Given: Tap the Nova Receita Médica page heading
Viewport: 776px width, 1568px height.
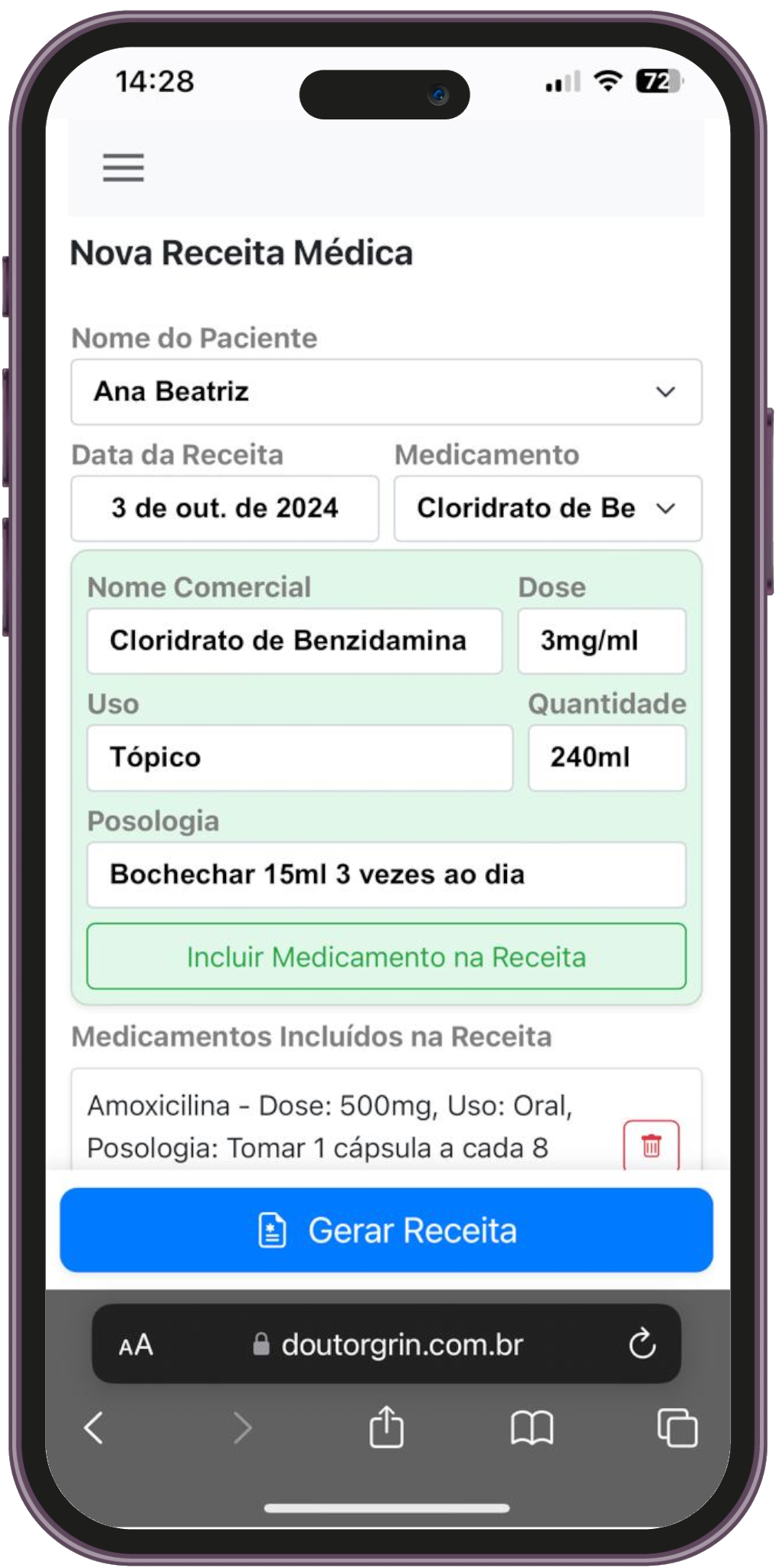Looking at the screenshot, I should [241, 253].
